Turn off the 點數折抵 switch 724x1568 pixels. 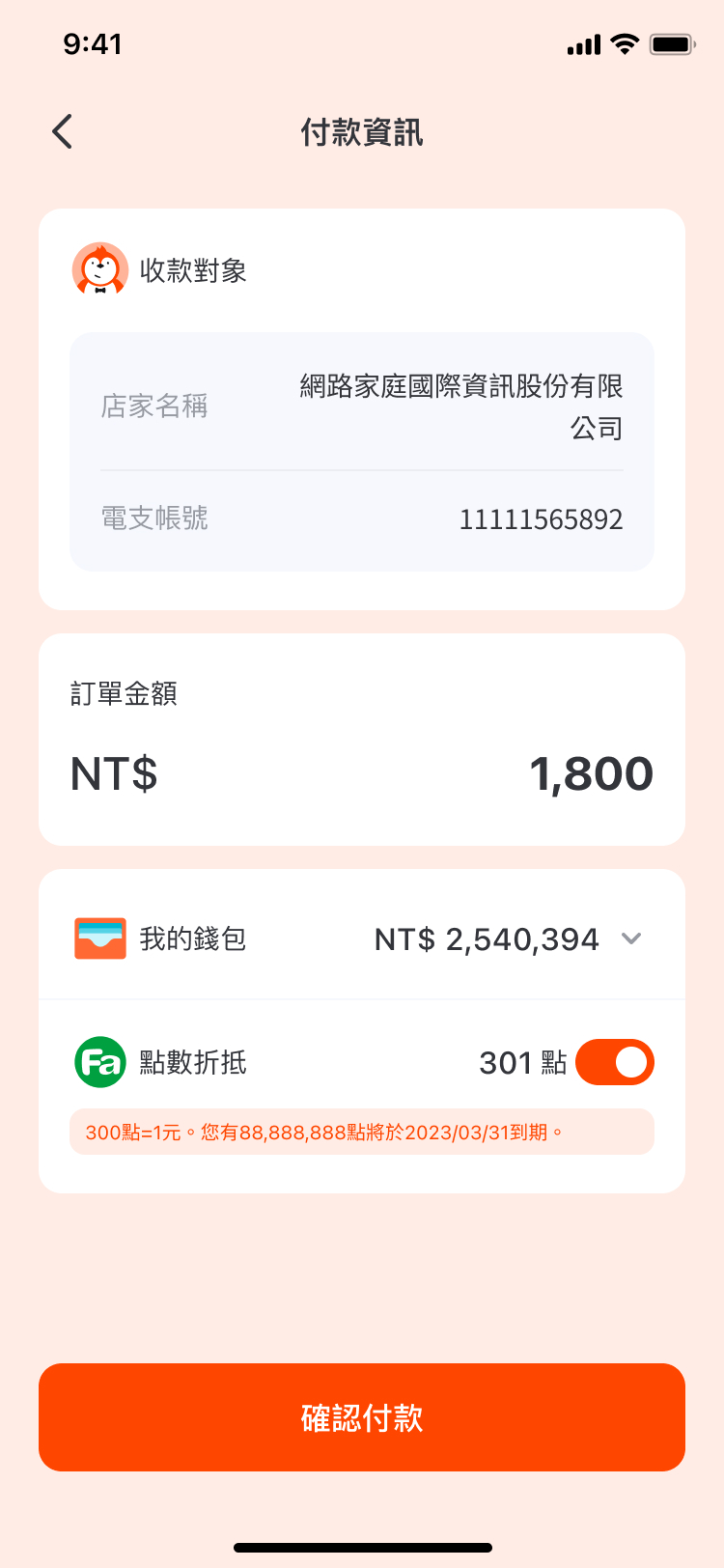(x=615, y=1062)
